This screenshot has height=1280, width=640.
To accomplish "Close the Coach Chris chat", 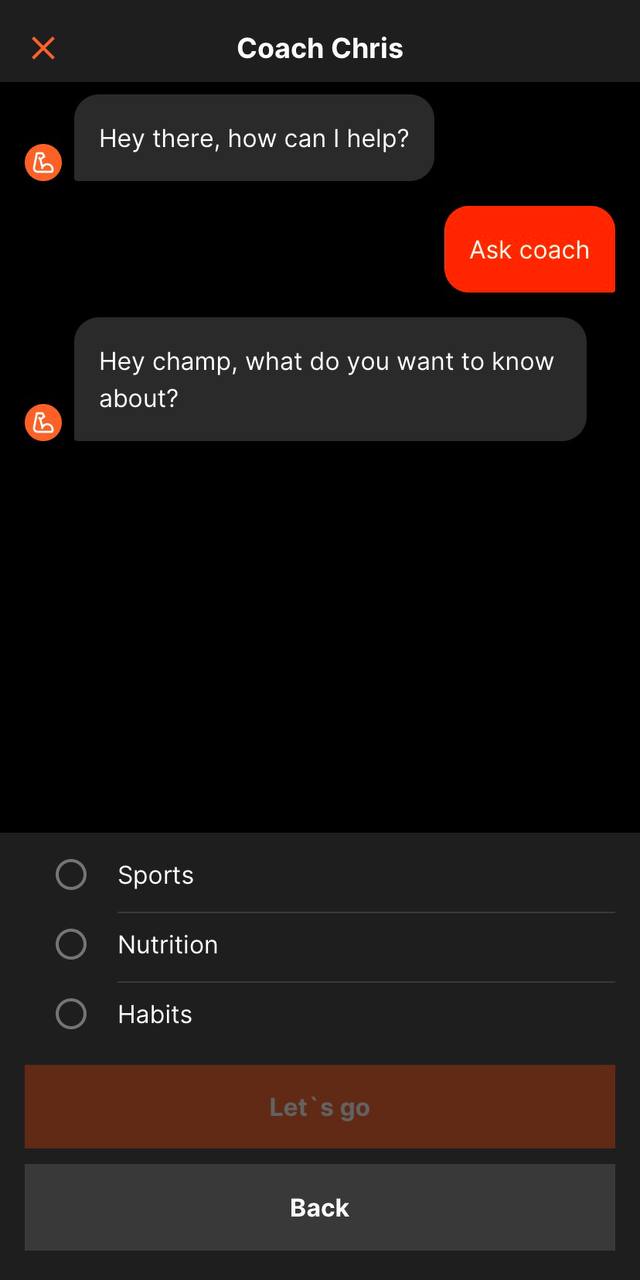I will point(43,48).
